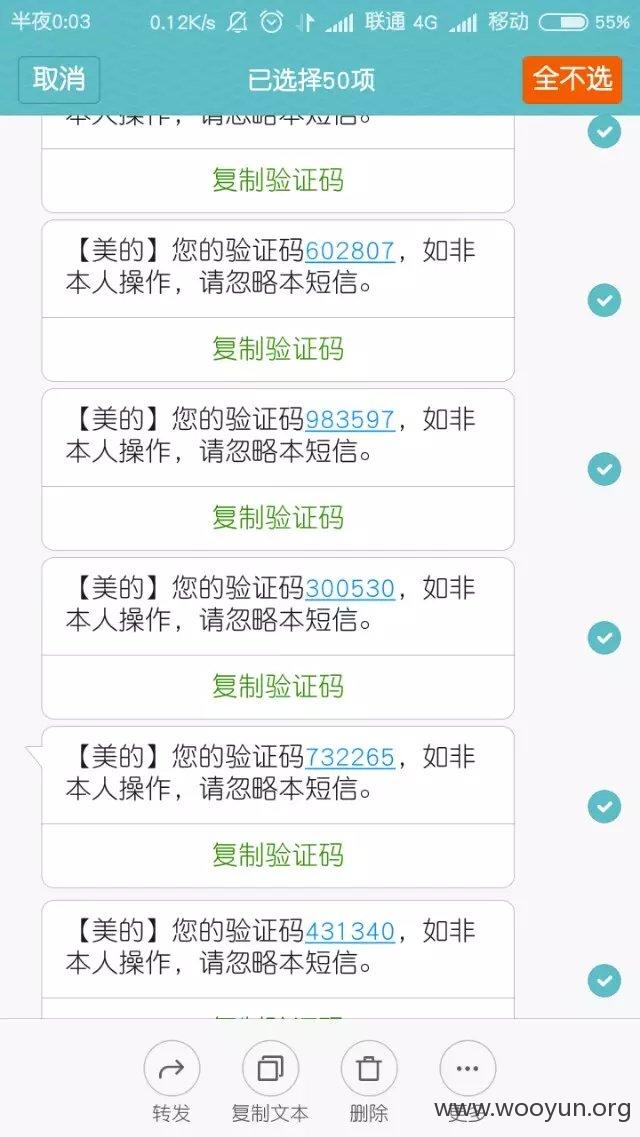Uncheck the message with code 431340
Screen dimensions: 640x1137
pyautogui.click(x=604, y=981)
